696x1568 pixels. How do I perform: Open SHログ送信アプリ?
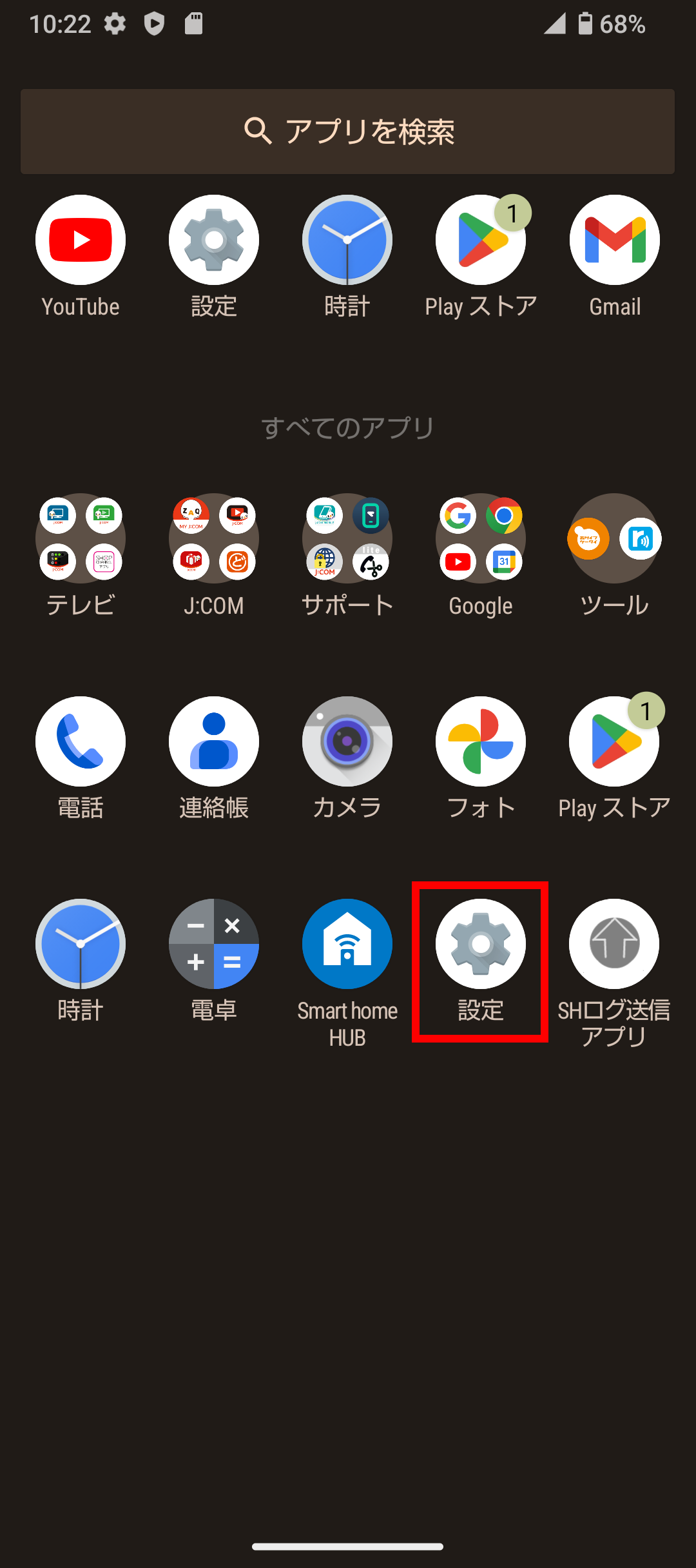tap(614, 944)
